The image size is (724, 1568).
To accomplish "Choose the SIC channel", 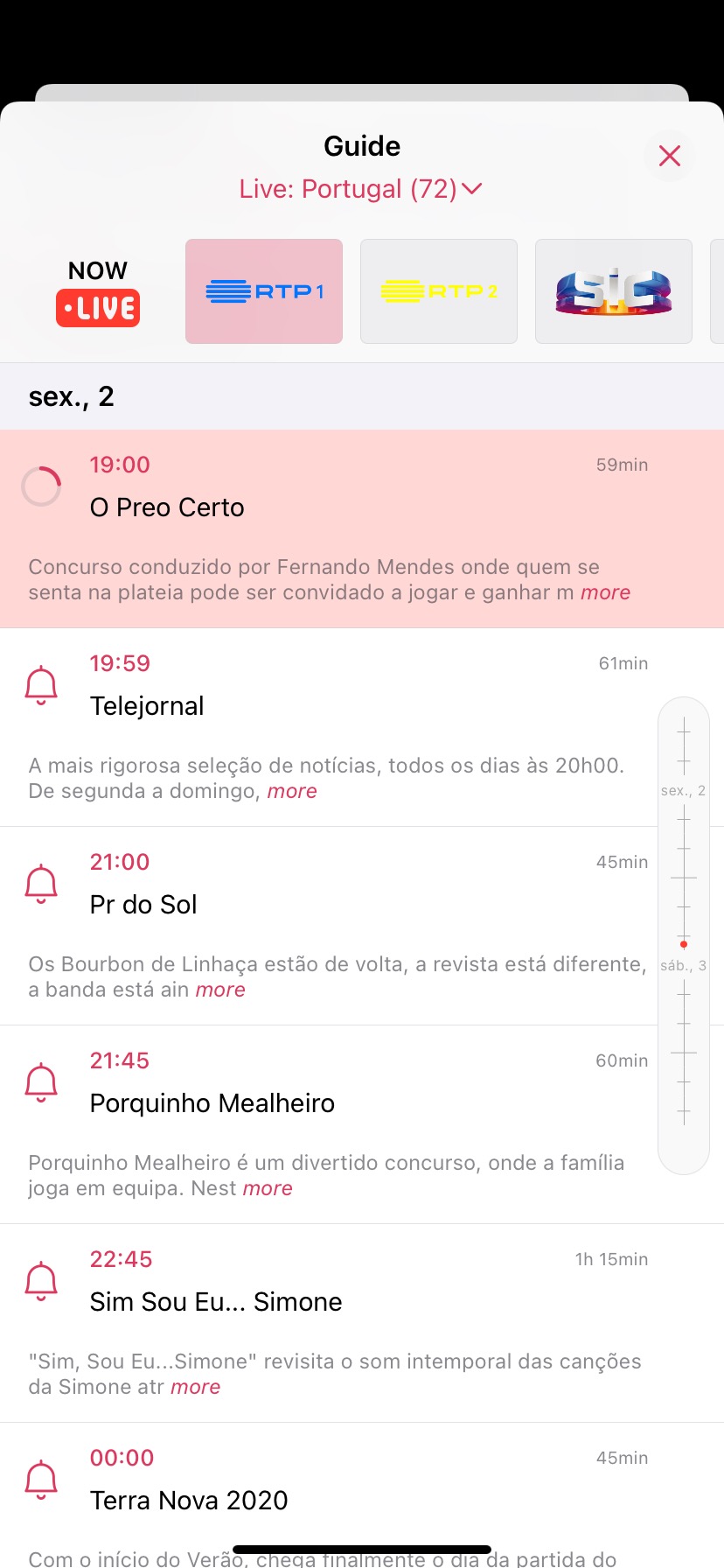I will pyautogui.click(x=614, y=291).
